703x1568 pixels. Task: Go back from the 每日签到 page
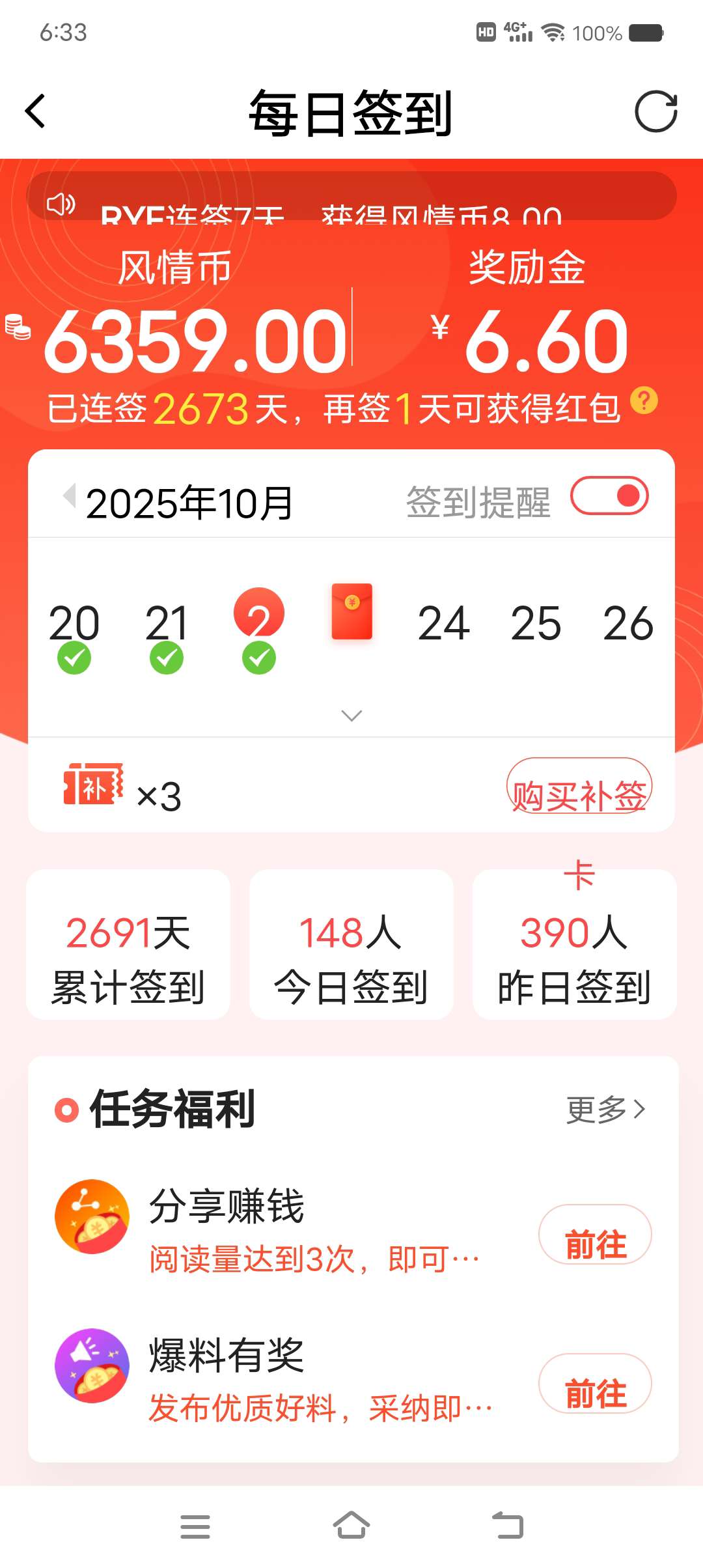[36, 112]
